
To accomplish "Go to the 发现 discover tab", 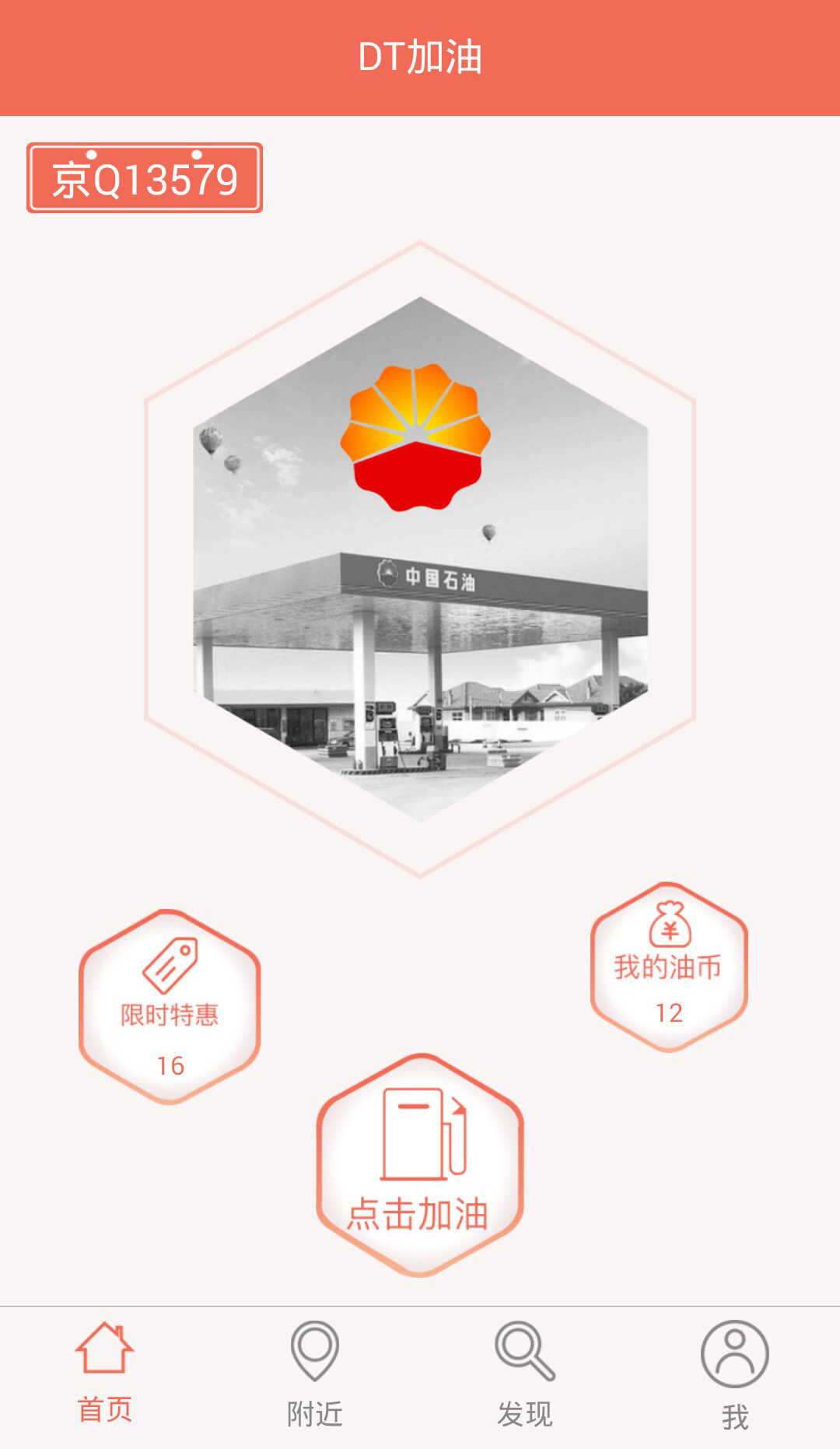I will (525, 1374).
